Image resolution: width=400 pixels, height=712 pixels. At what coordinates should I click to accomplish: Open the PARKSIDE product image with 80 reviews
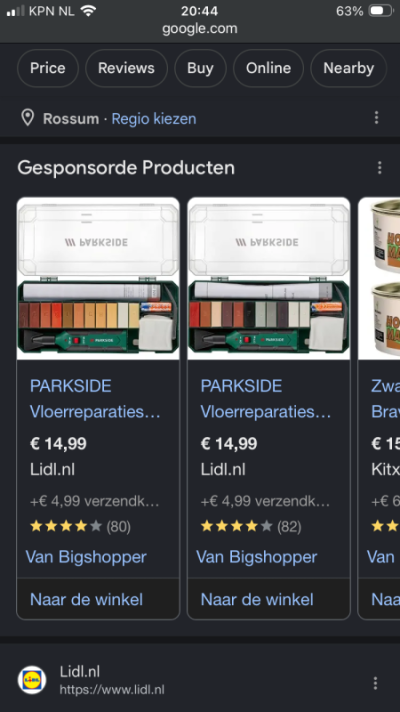point(98,278)
